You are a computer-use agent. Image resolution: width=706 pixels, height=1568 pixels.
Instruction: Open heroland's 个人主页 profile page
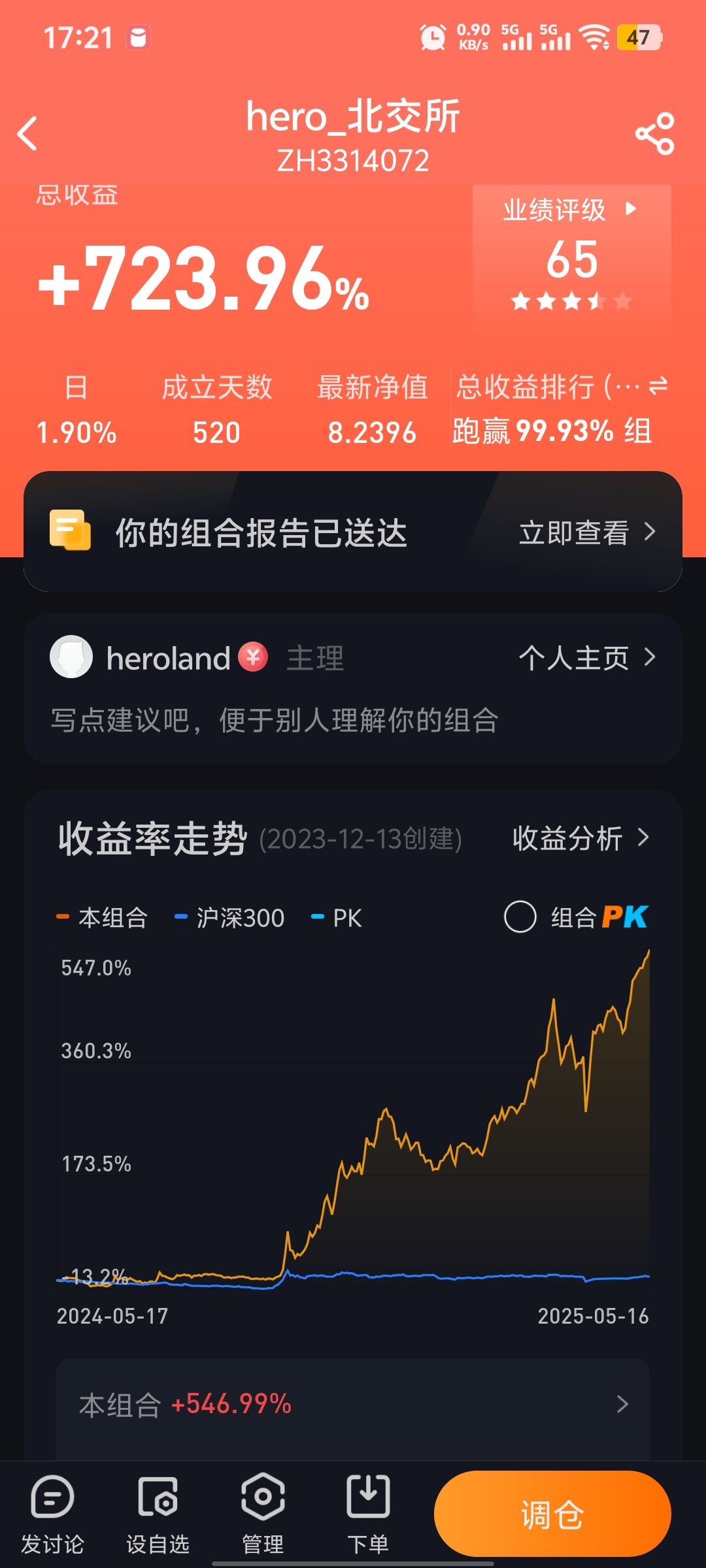[x=586, y=658]
